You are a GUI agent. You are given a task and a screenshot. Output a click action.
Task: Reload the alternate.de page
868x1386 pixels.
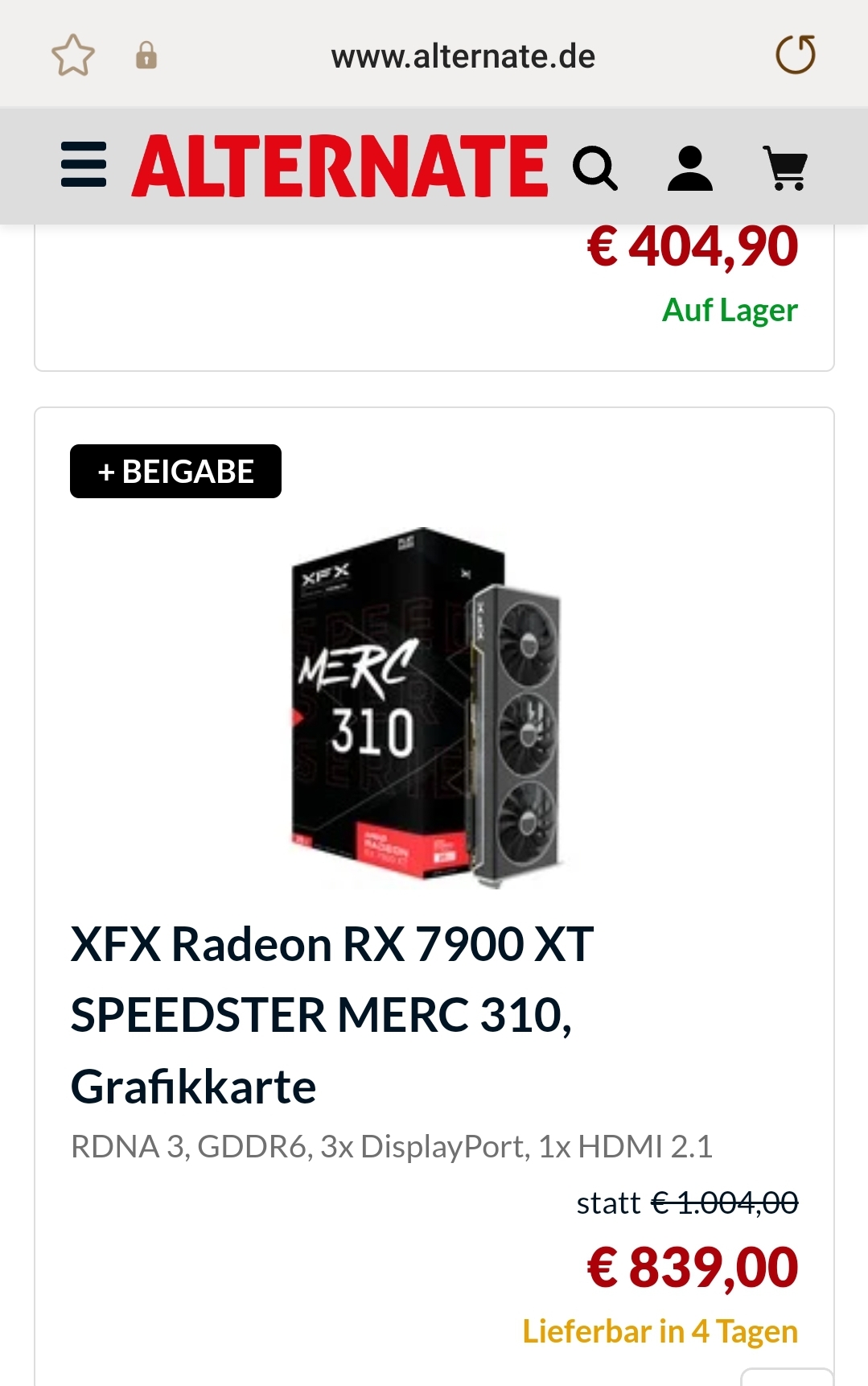coord(795,56)
